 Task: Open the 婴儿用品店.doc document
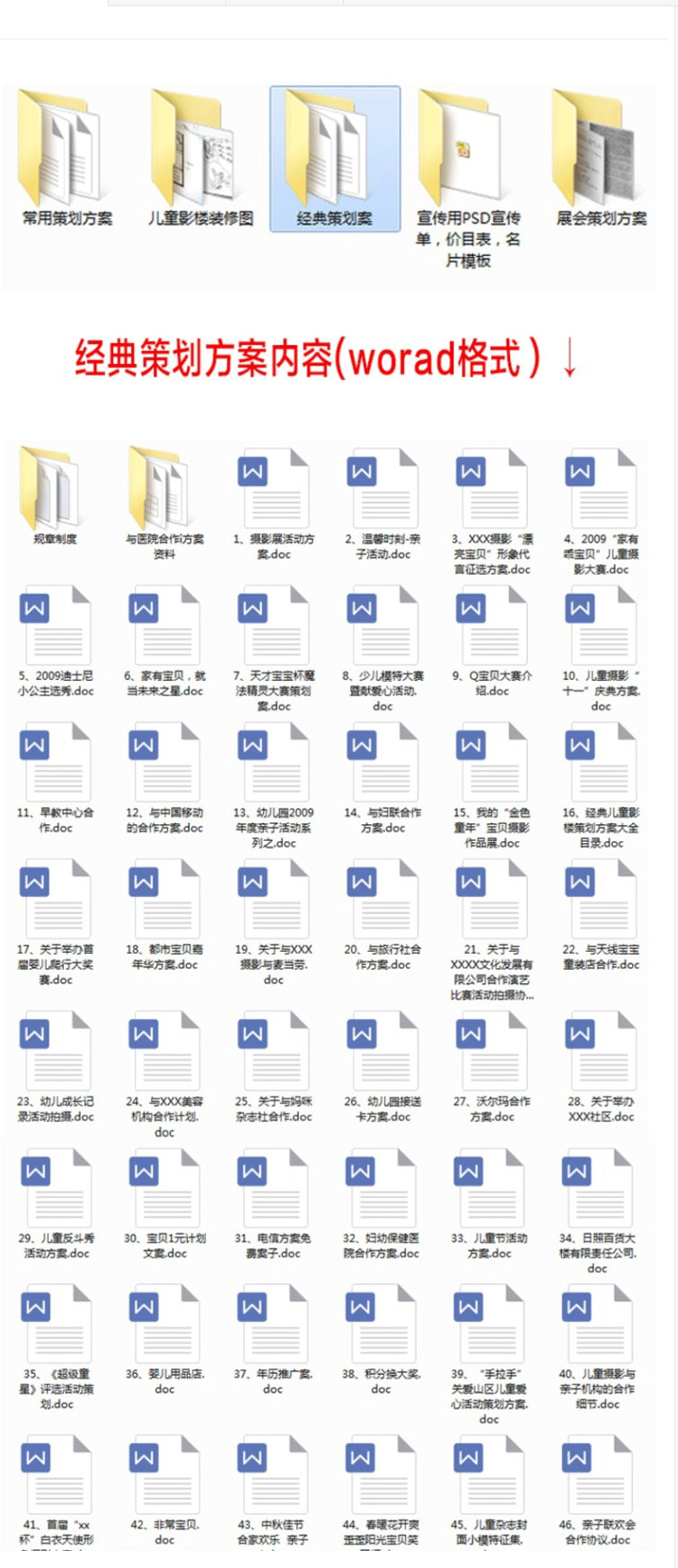163,1329
